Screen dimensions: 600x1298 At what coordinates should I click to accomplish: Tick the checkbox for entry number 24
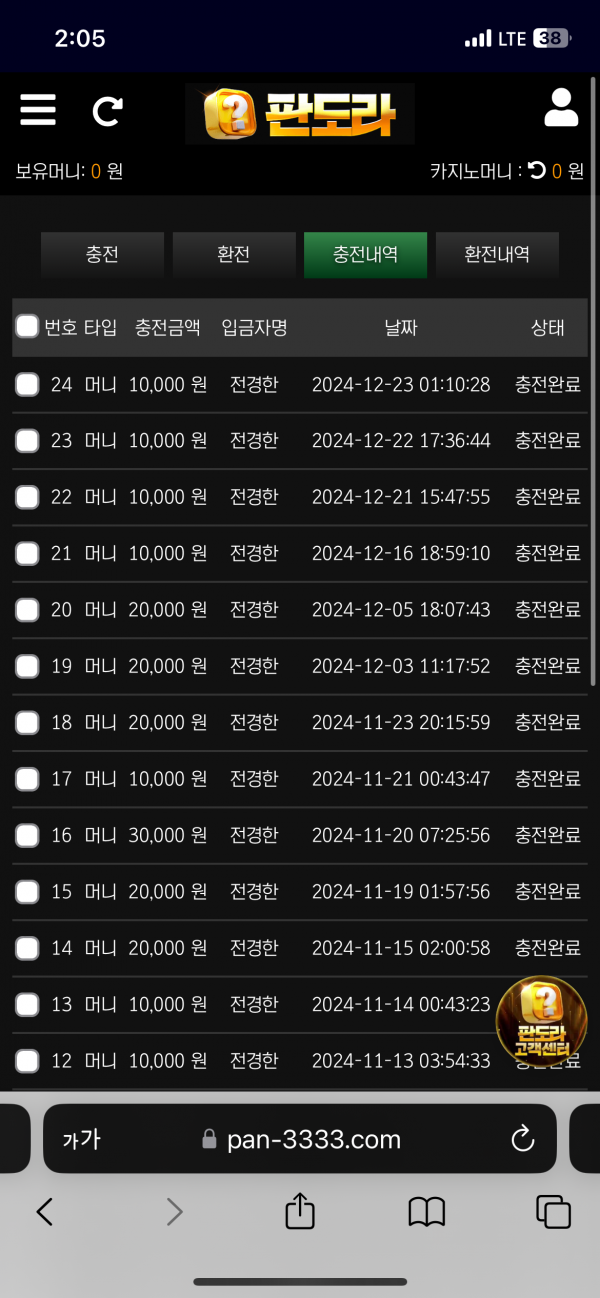pos(27,384)
